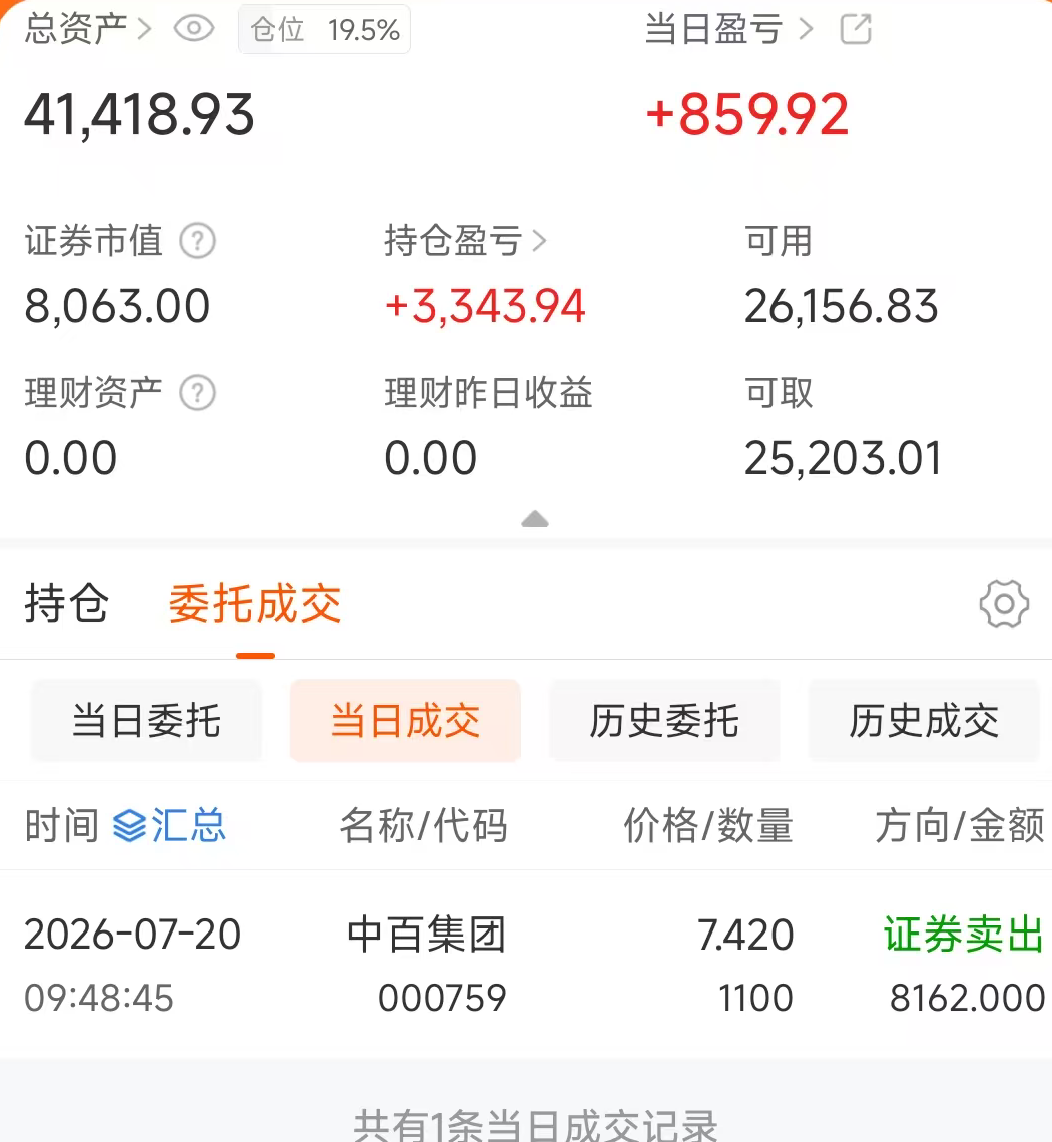Show 当日委托 orders
Viewport: 1052px width, 1142px height.
146,720
